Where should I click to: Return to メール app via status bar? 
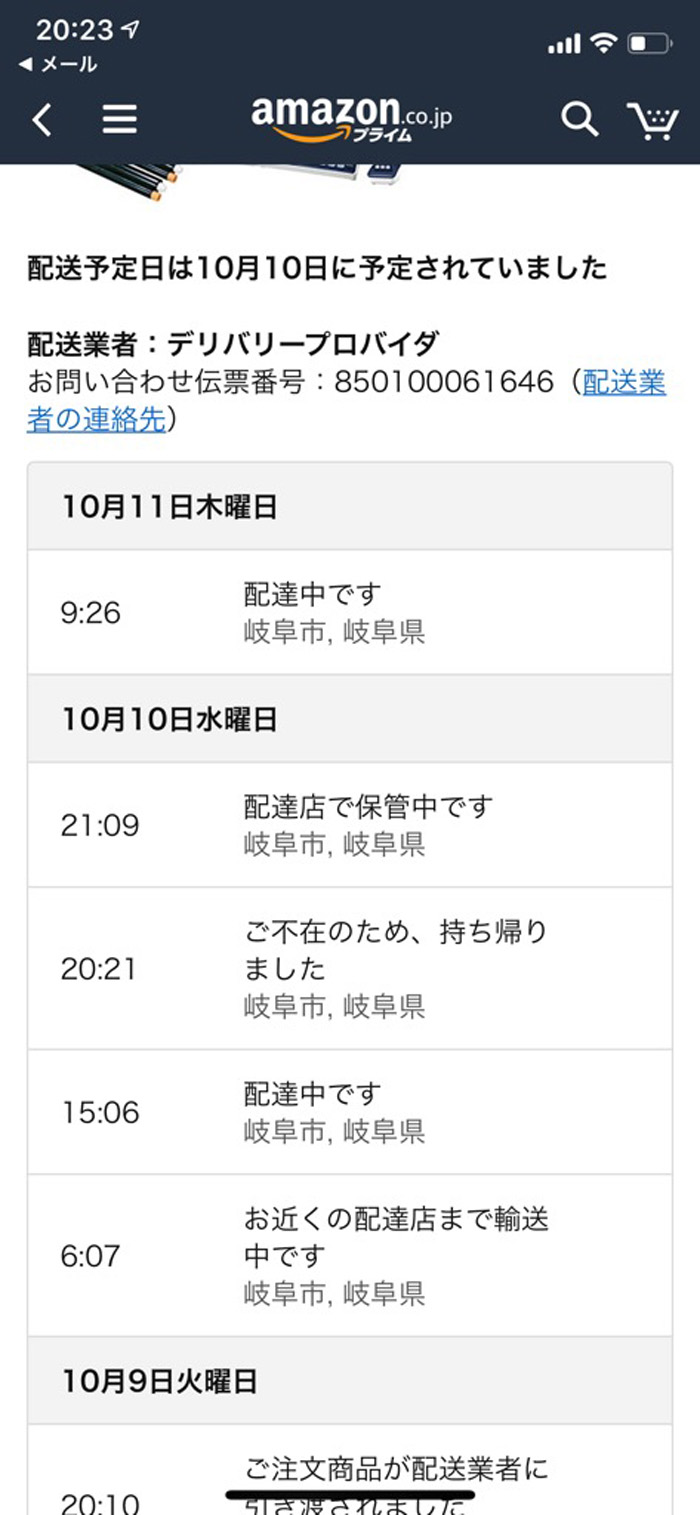click(x=58, y=64)
